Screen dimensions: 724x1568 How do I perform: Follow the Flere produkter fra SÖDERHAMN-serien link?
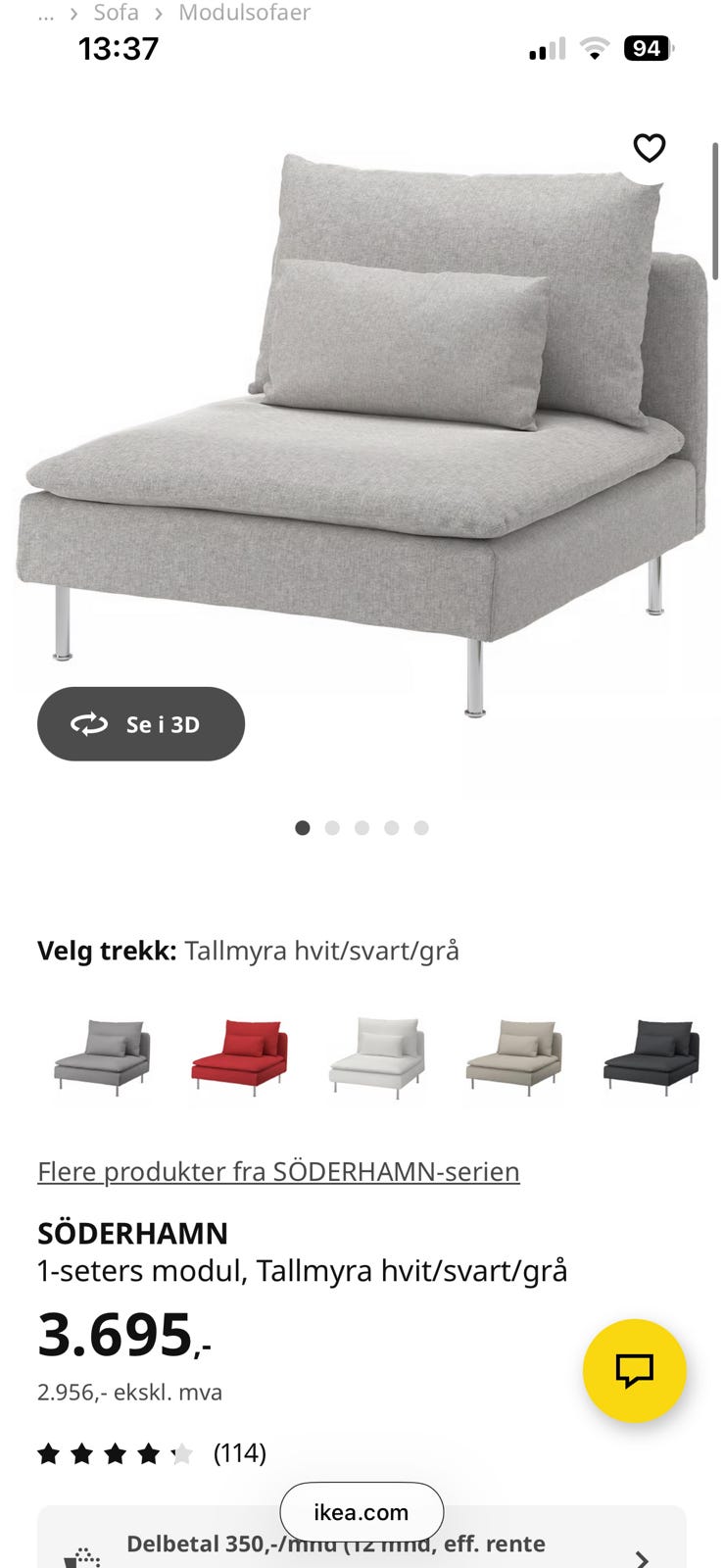pyautogui.click(x=278, y=1171)
